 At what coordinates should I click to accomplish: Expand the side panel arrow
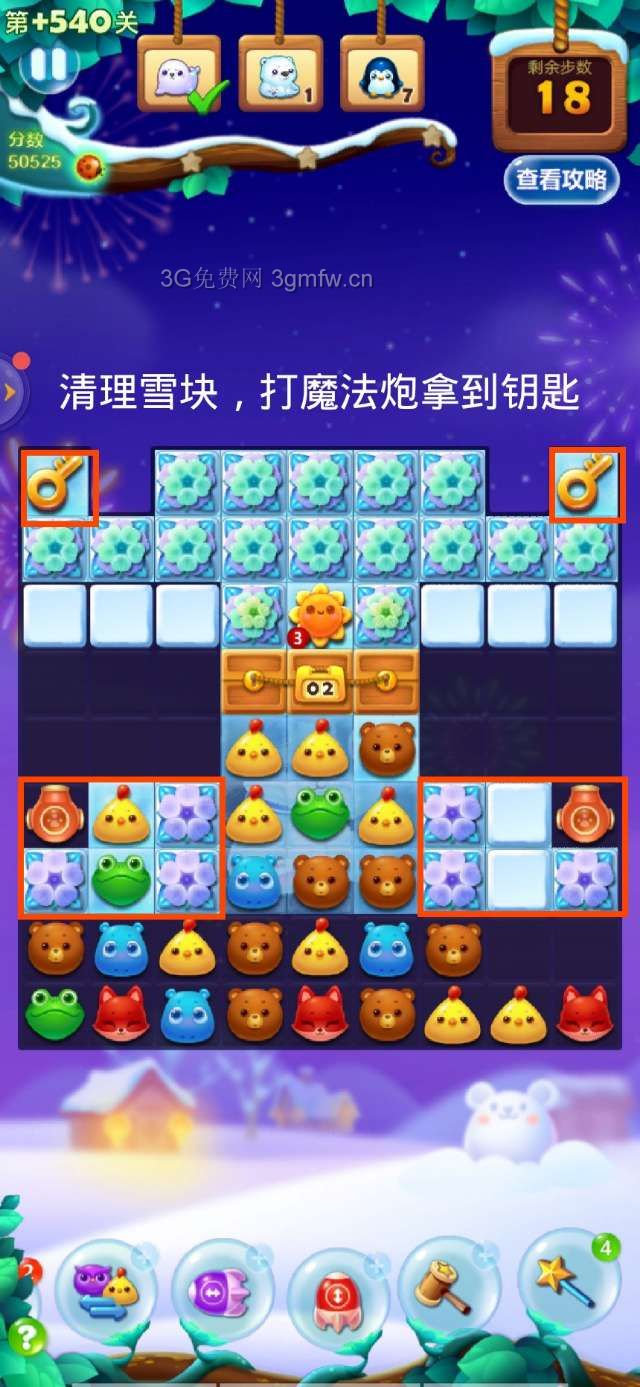10,391
